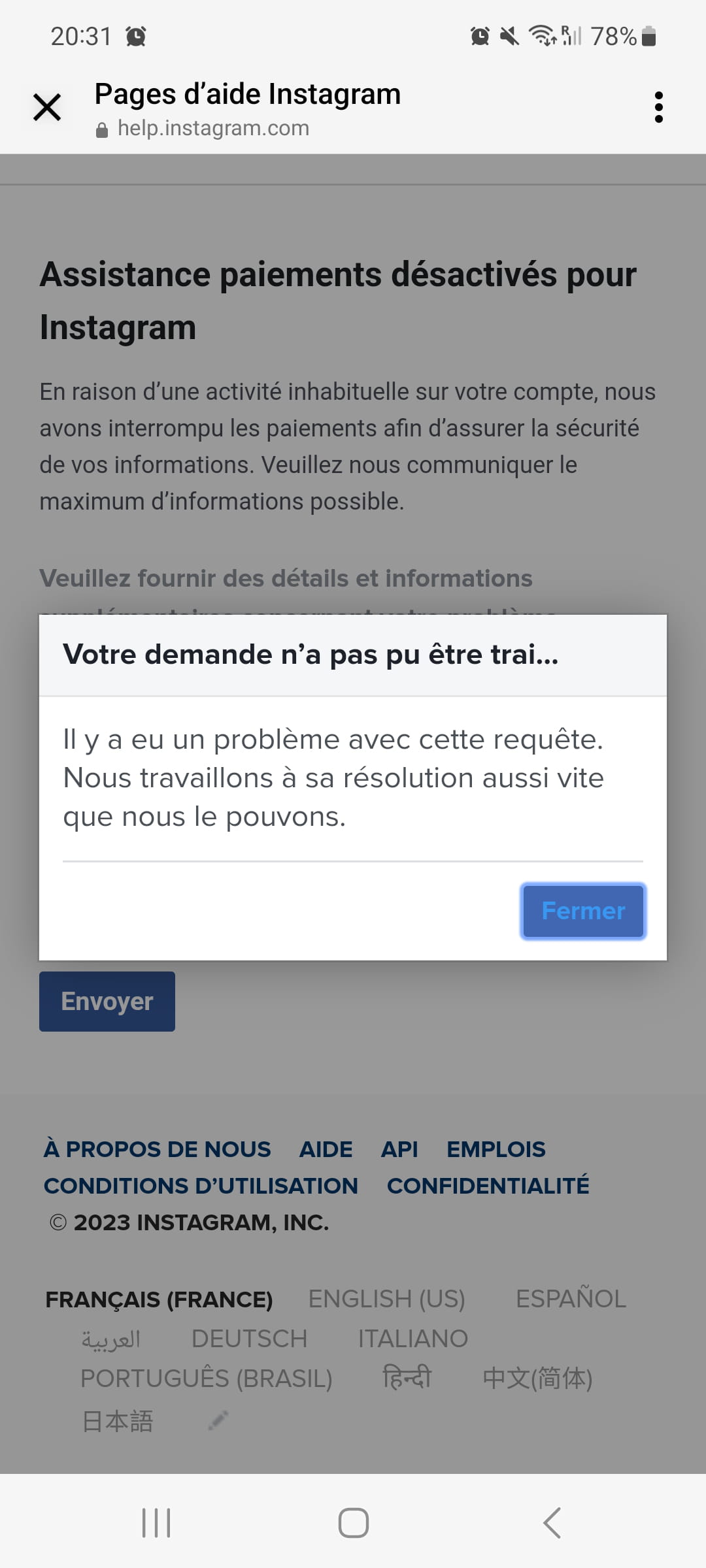Viewport: 706px width, 1568px height.
Task: Open the AIDE footer link
Action: pyautogui.click(x=326, y=1149)
